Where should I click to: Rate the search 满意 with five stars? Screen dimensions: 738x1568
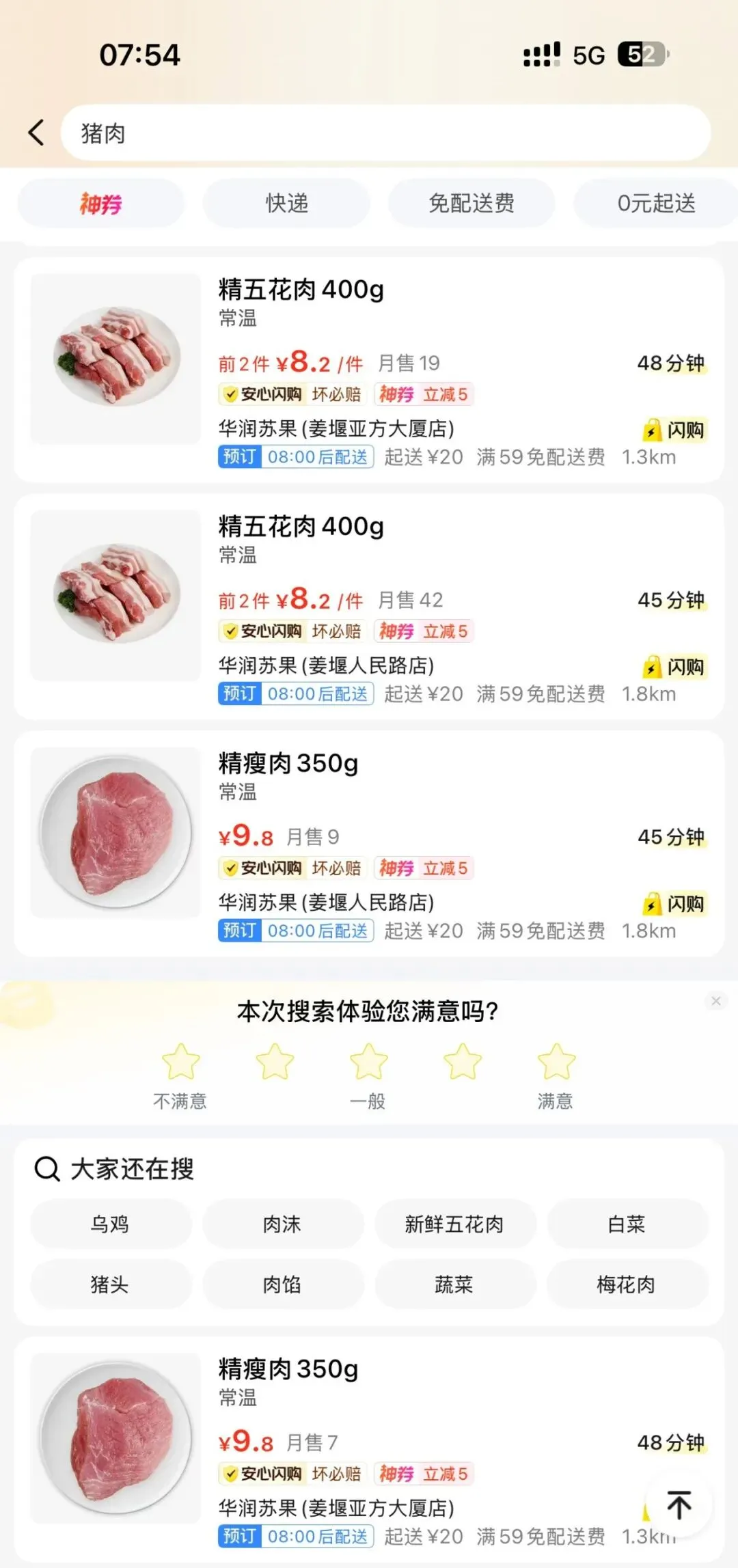[556, 1062]
